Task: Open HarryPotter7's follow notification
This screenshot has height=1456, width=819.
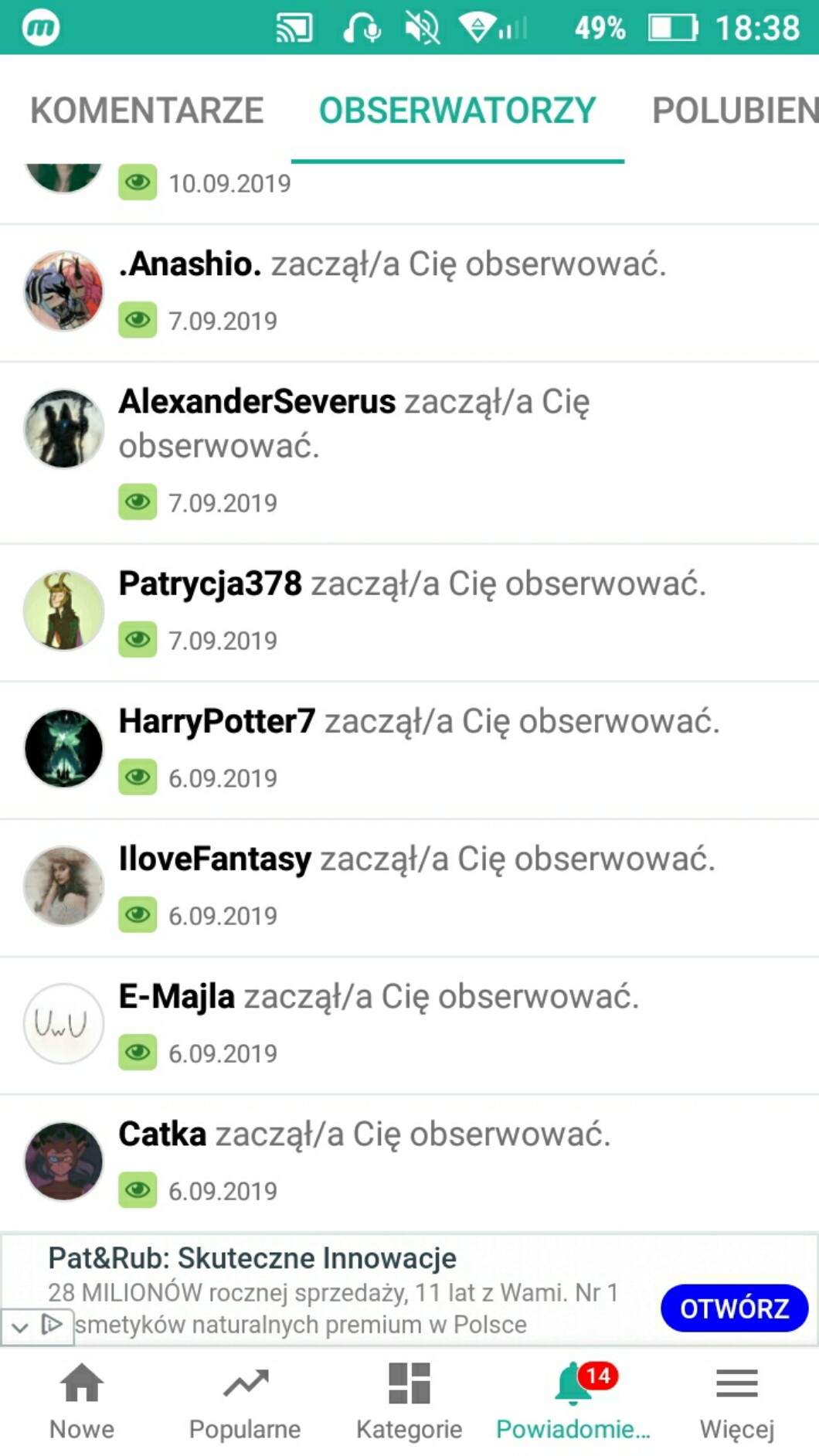Action: pos(409,748)
